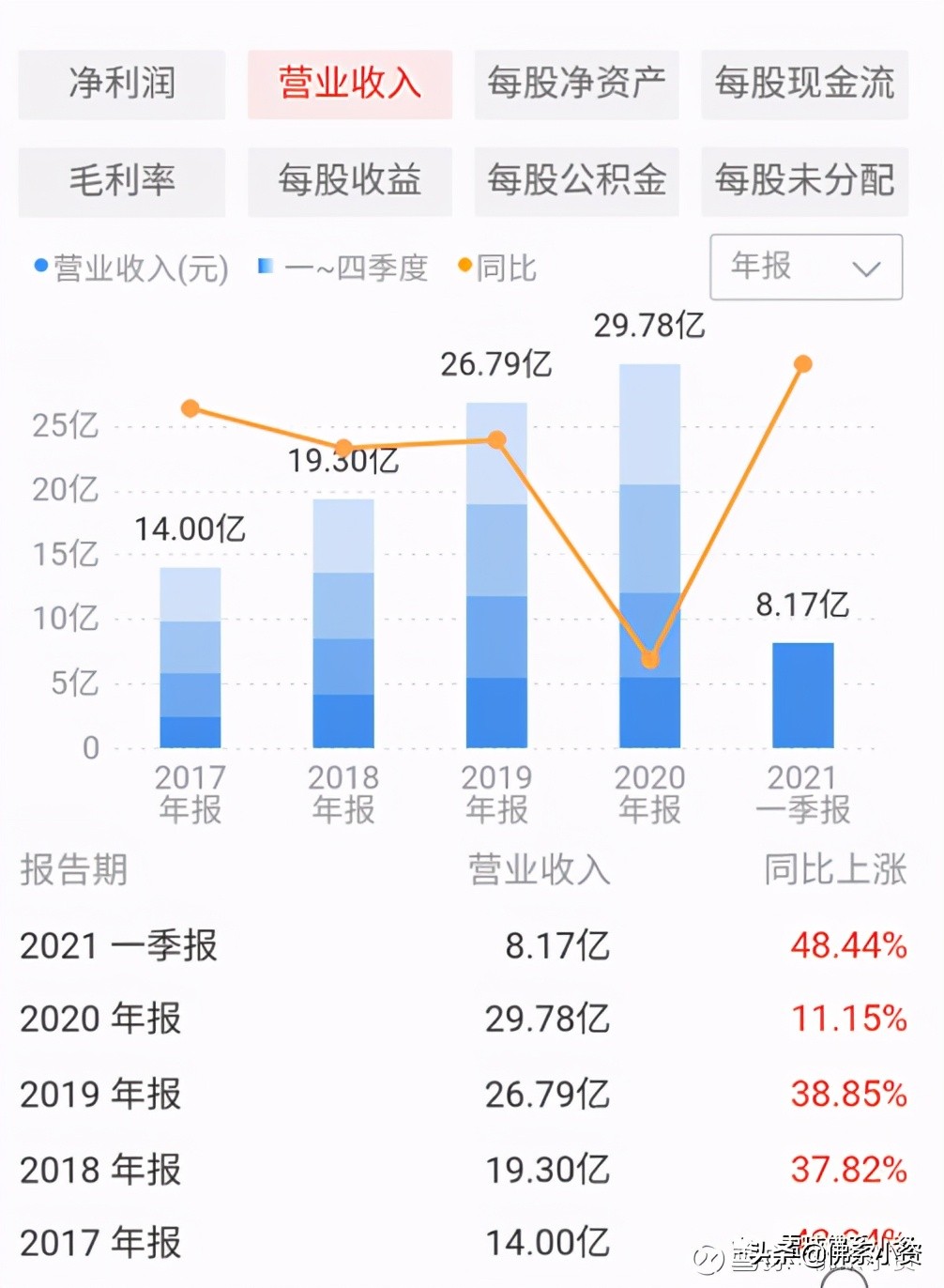Open the 每股净资产 view
The image size is (944, 1288).
click(x=576, y=84)
